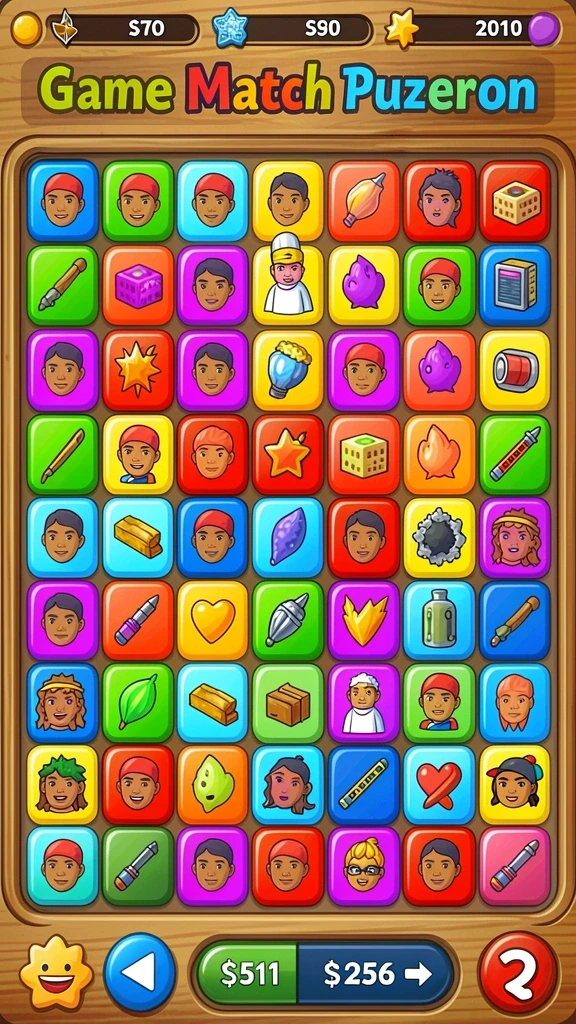Tap the red can tile on yellow
The width and height of the screenshot is (576, 1024).
(x=515, y=370)
